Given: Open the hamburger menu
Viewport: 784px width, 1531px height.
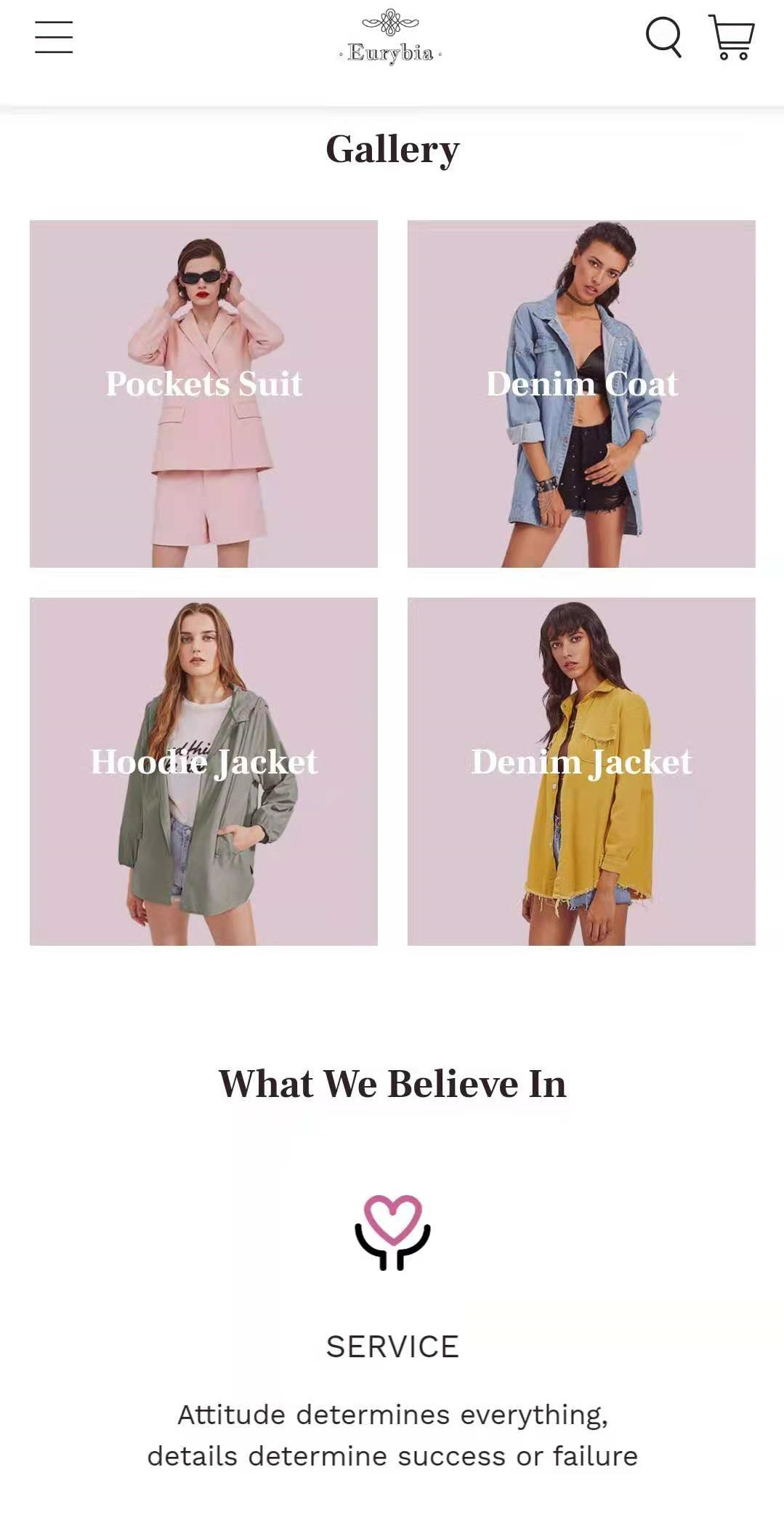Looking at the screenshot, I should pos(54,37).
